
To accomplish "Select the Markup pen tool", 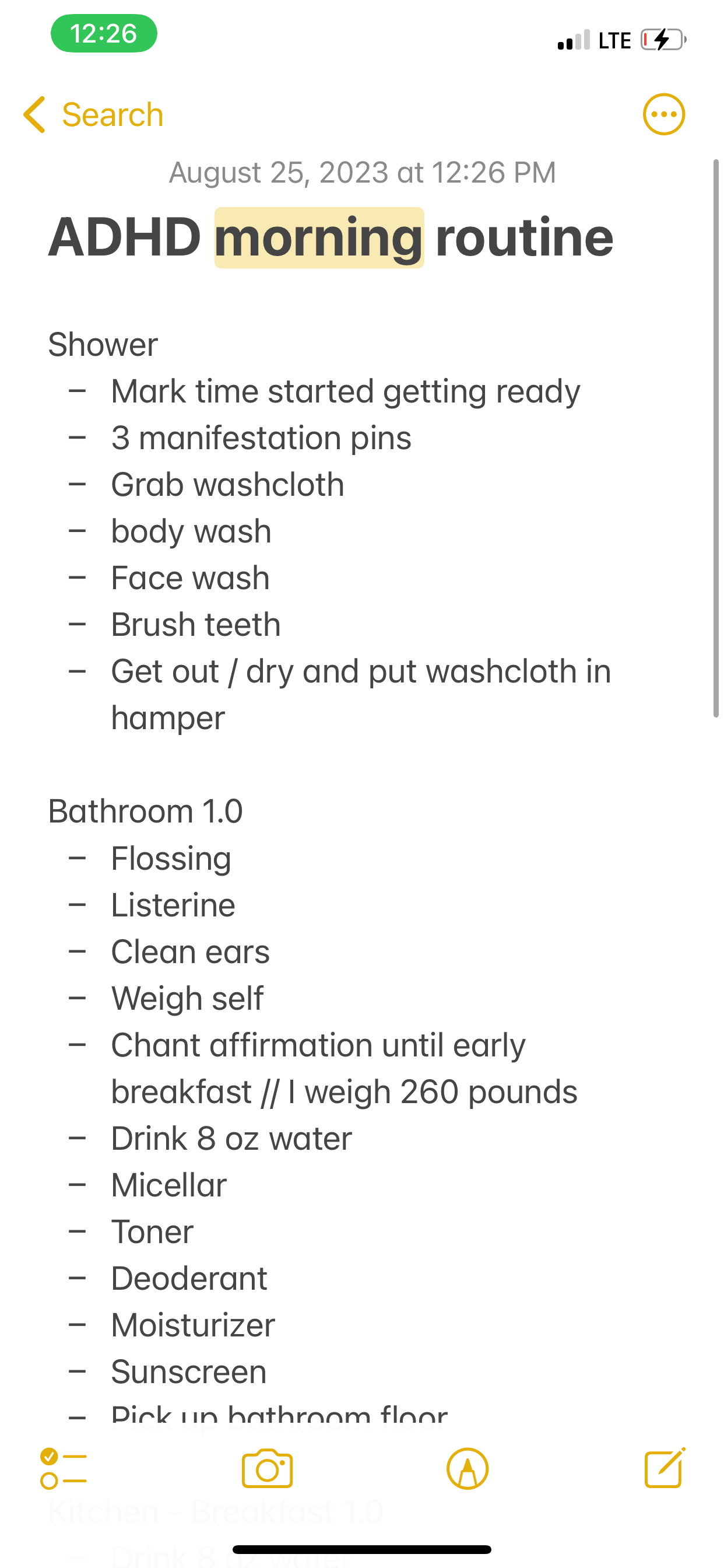I will click(x=467, y=1469).
